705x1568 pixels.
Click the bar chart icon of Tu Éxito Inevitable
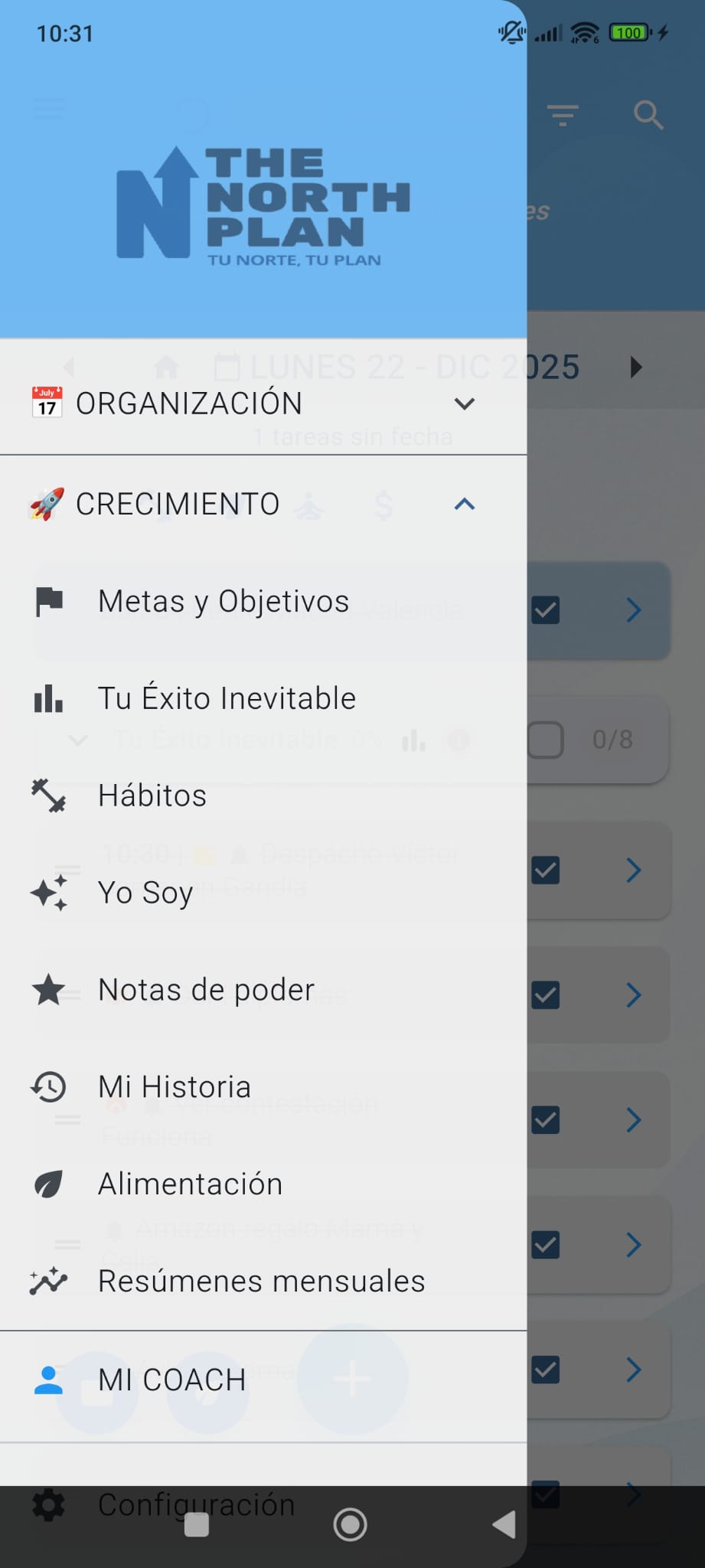coord(48,698)
